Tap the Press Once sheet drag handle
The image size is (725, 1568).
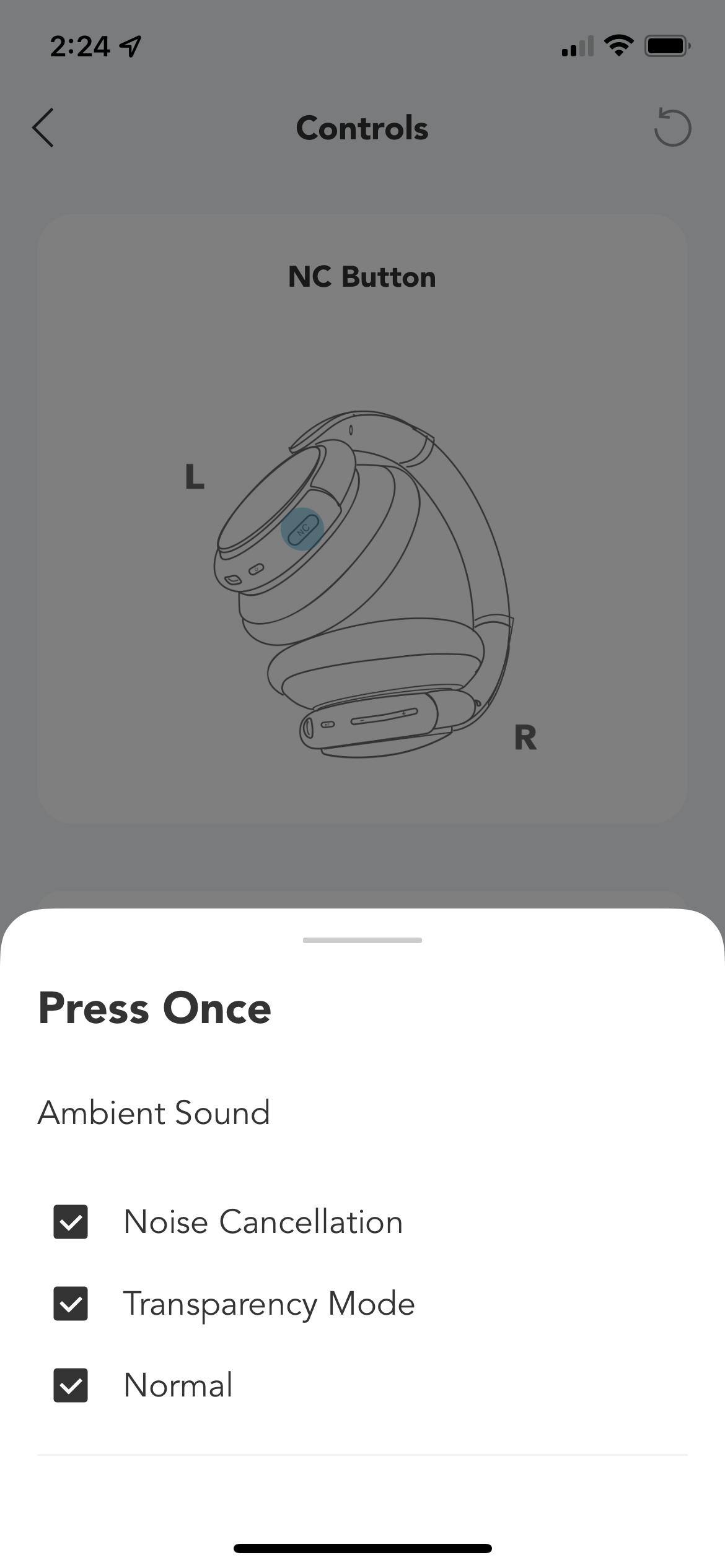point(362,940)
